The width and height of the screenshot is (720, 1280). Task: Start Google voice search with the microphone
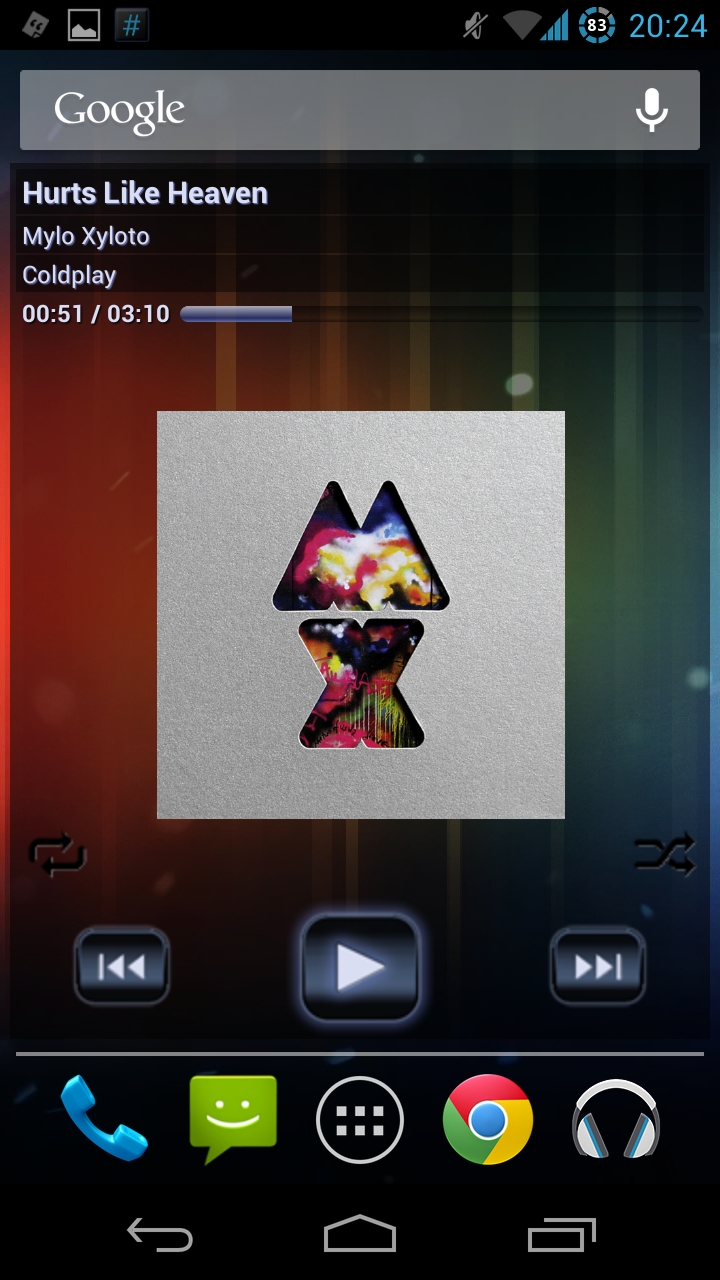[652, 110]
